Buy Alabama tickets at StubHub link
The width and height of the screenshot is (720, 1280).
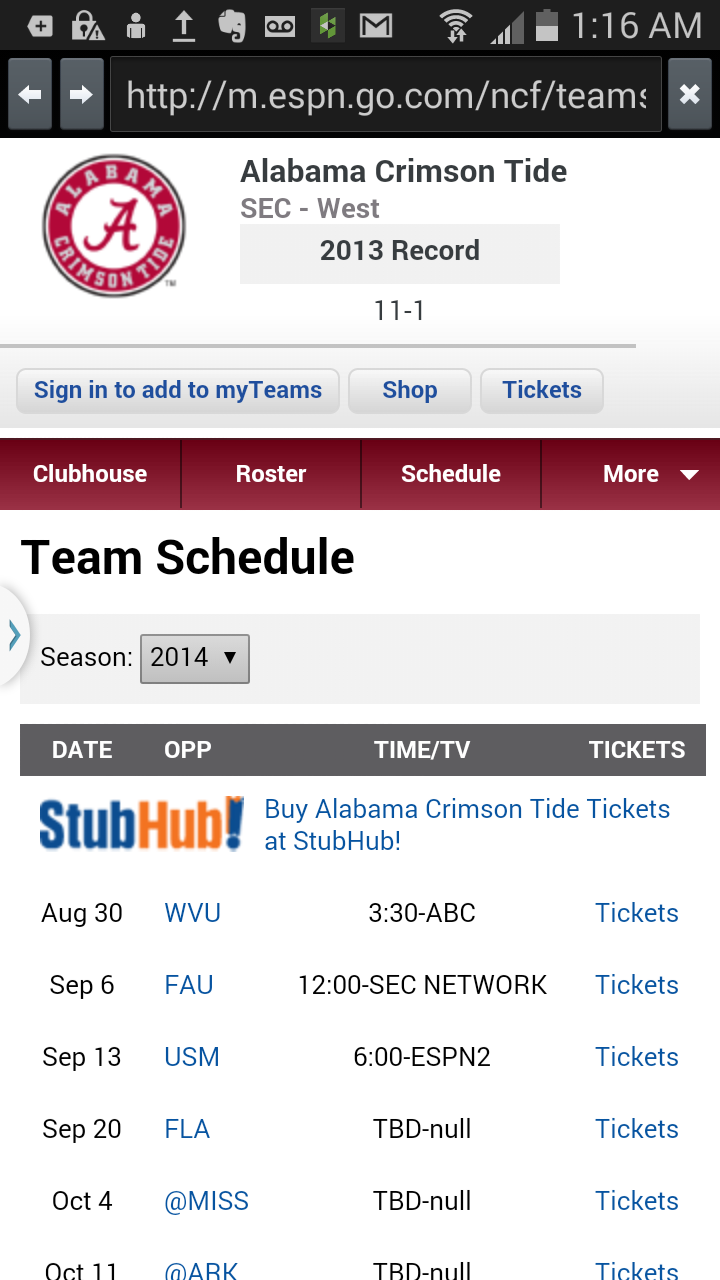(x=468, y=822)
